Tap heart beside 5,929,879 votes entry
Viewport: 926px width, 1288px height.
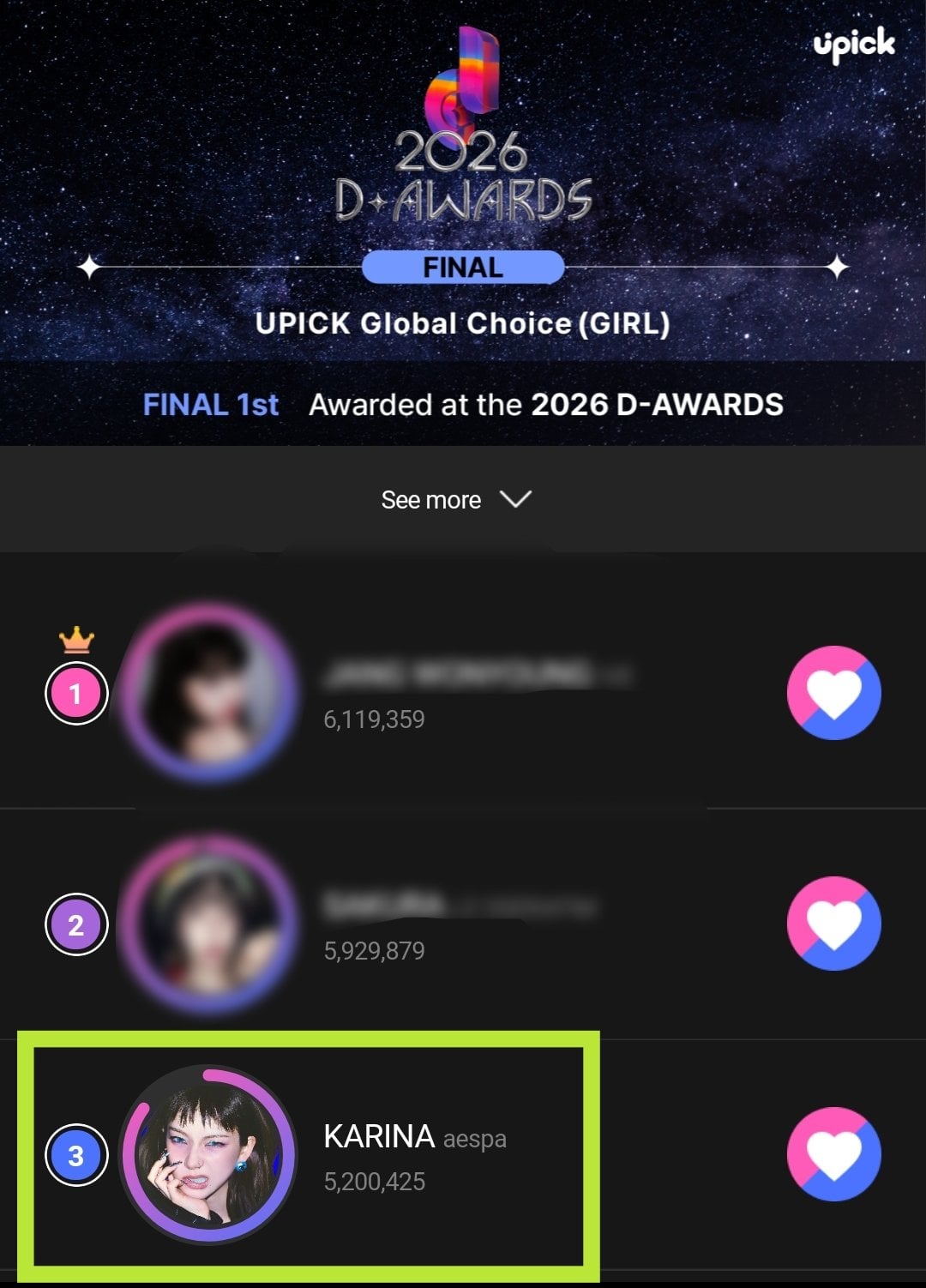click(833, 924)
